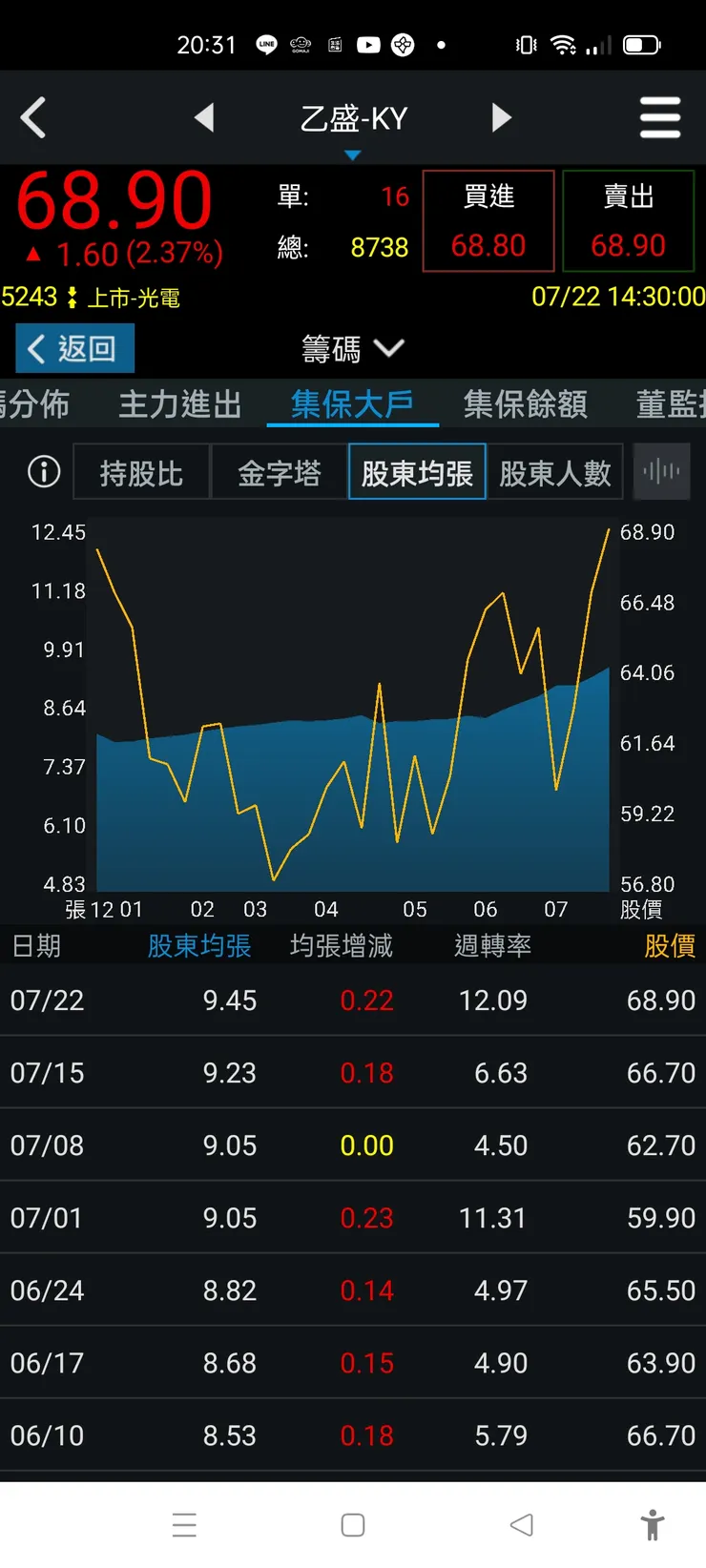The image size is (706, 1568).
Task: Open the 籌碼 dropdown selector
Action: pyautogui.click(x=352, y=349)
